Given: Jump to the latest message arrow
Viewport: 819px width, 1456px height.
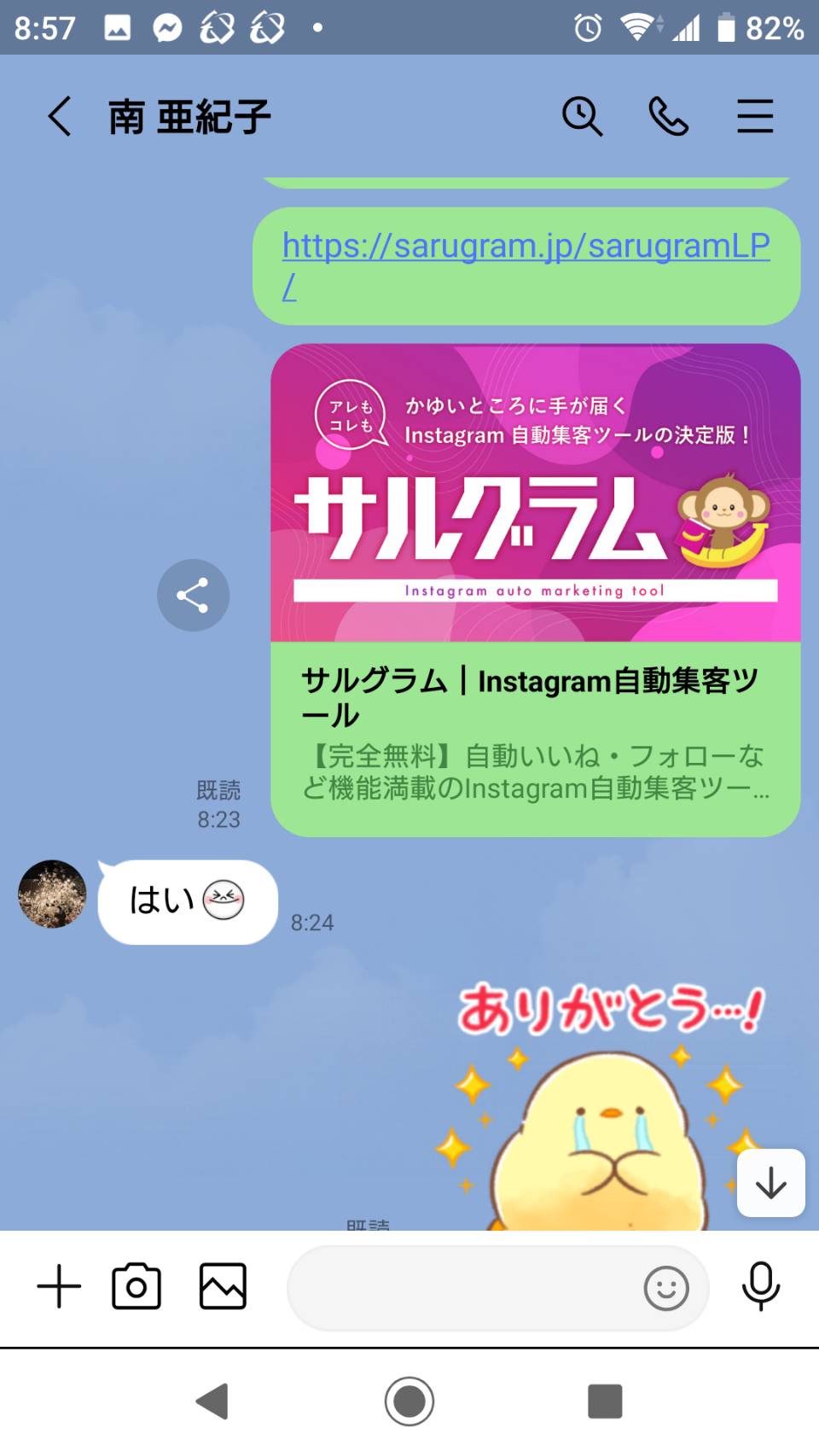Looking at the screenshot, I should (x=771, y=1183).
